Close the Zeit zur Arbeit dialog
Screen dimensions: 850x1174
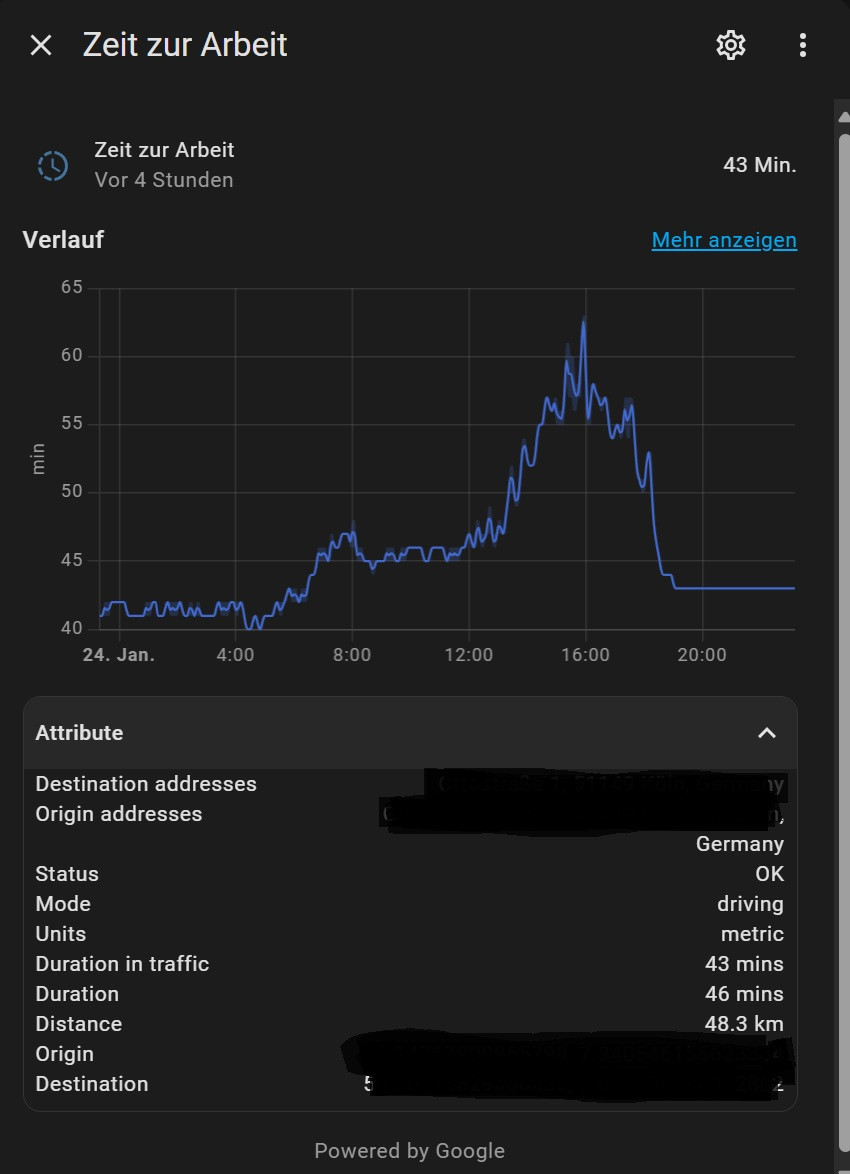pyautogui.click(x=41, y=45)
